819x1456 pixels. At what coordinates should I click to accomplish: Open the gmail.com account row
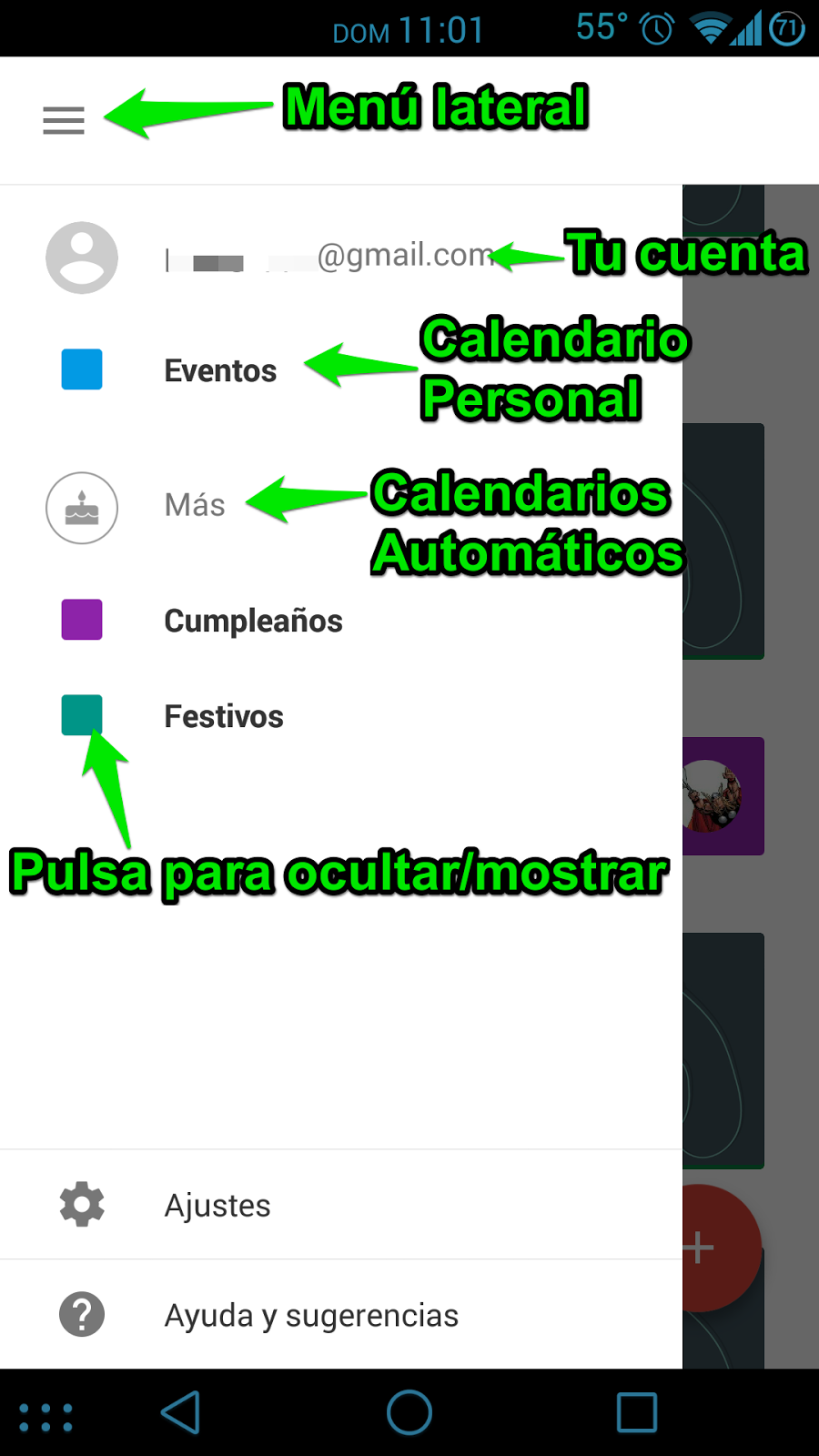point(328,258)
